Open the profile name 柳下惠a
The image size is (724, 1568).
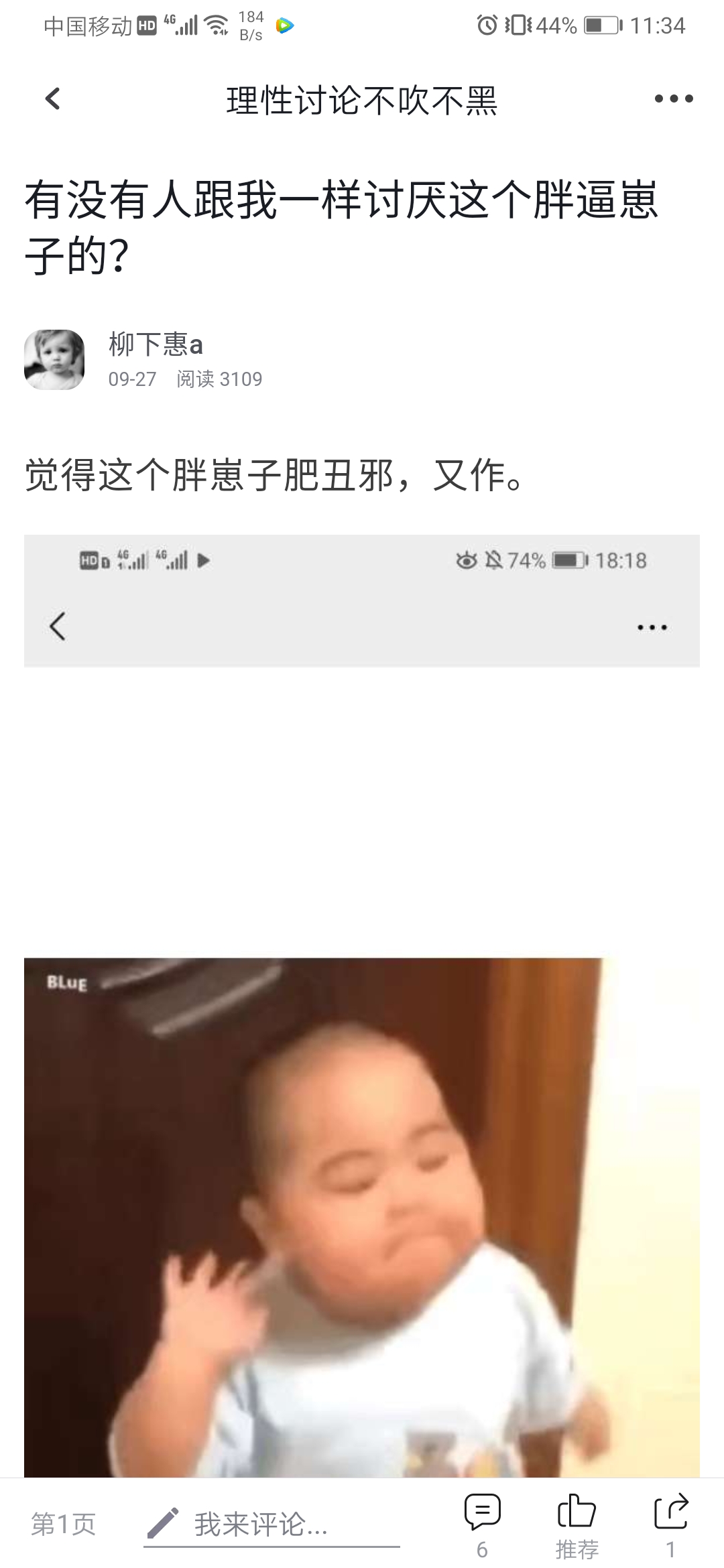156,344
